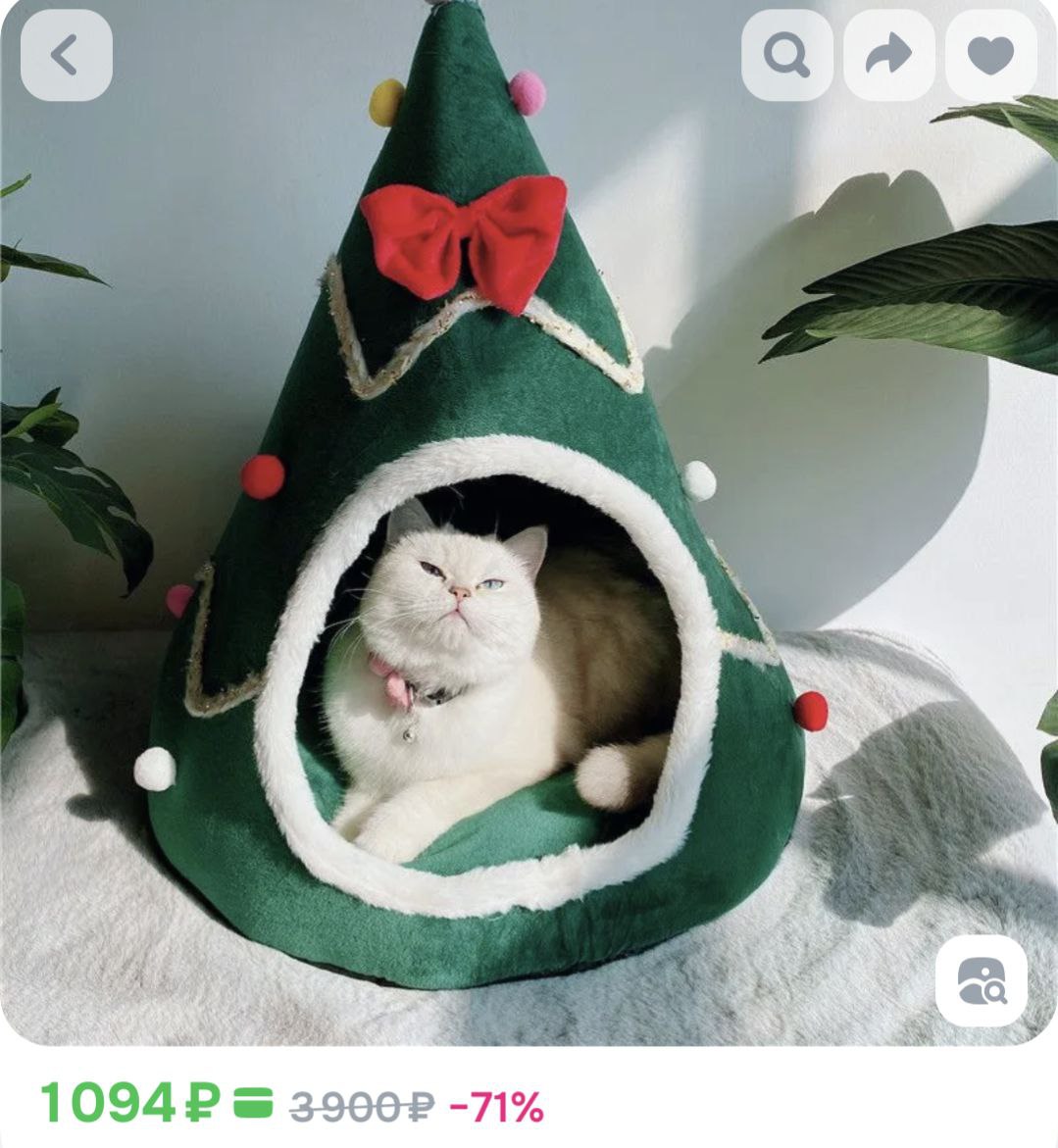Viewport: 1058px width, 1148px height.
Task: Find similar items by image search
Action: pyautogui.click(x=981, y=980)
